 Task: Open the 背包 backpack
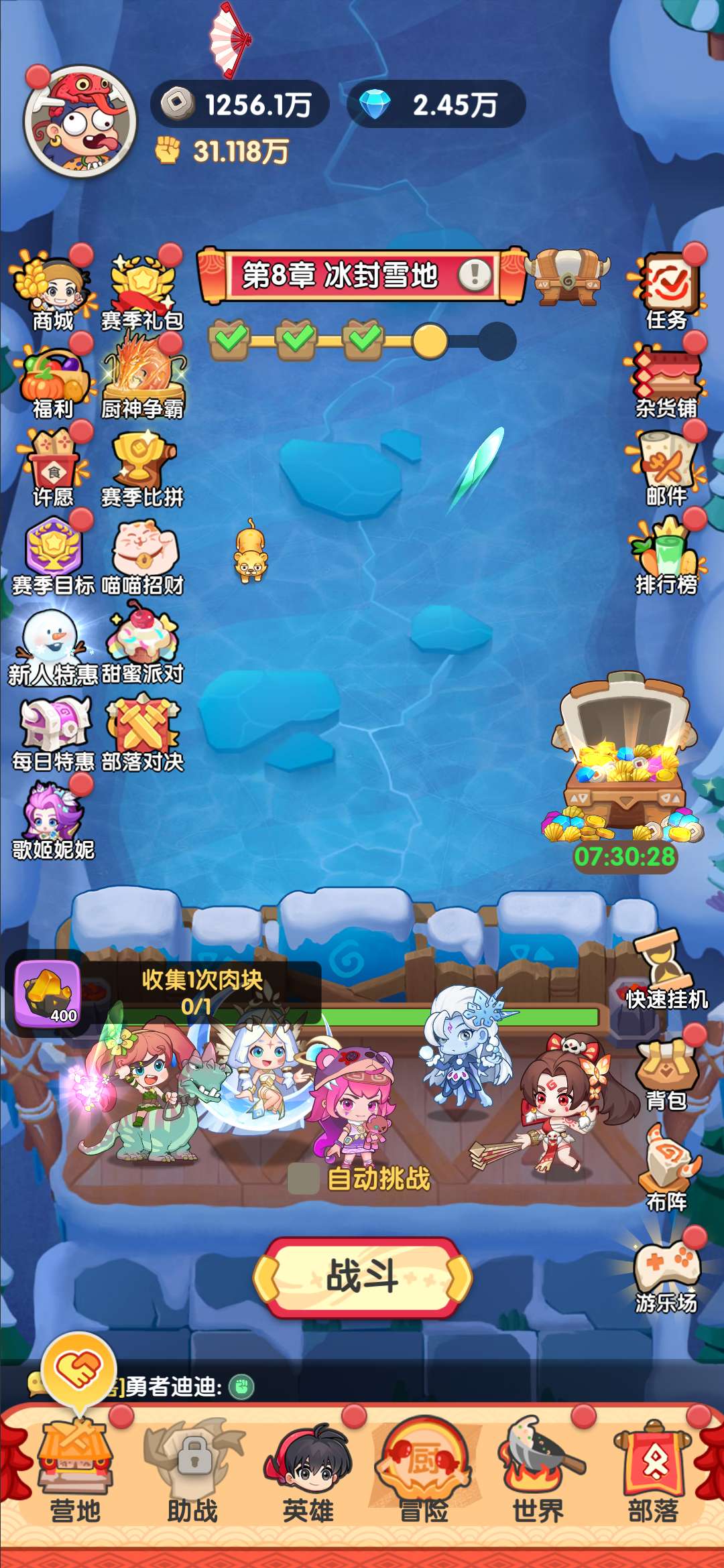666,1073
